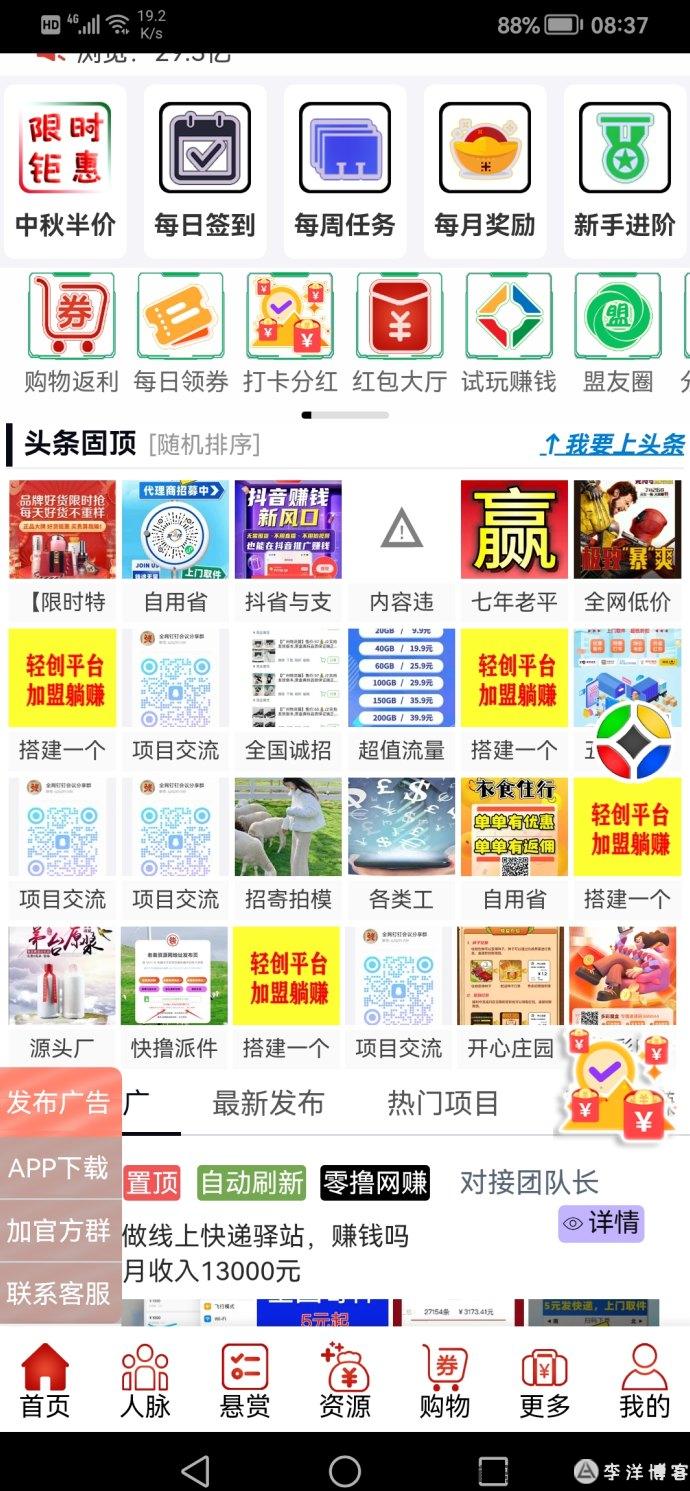The height and width of the screenshot is (1491, 690).
Task: Open the 超值流量 data plan ad
Action: click(401, 696)
